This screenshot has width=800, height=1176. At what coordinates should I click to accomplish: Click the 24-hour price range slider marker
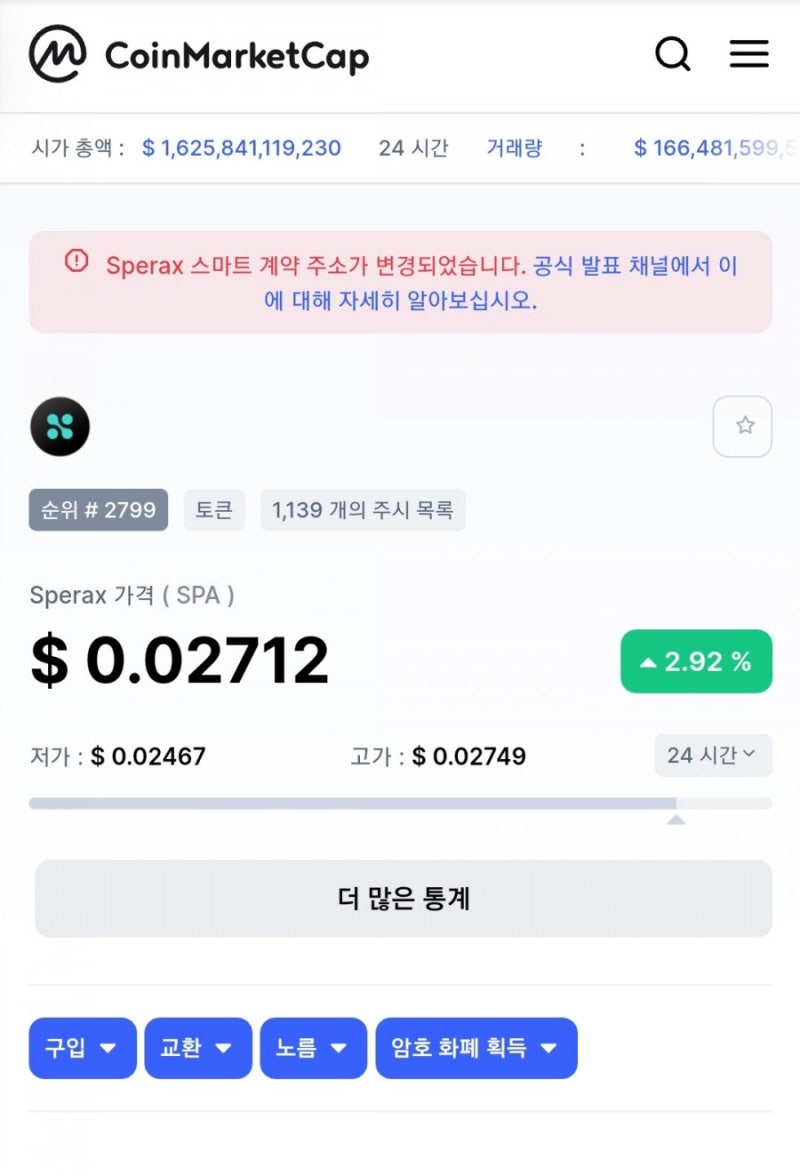click(676, 818)
